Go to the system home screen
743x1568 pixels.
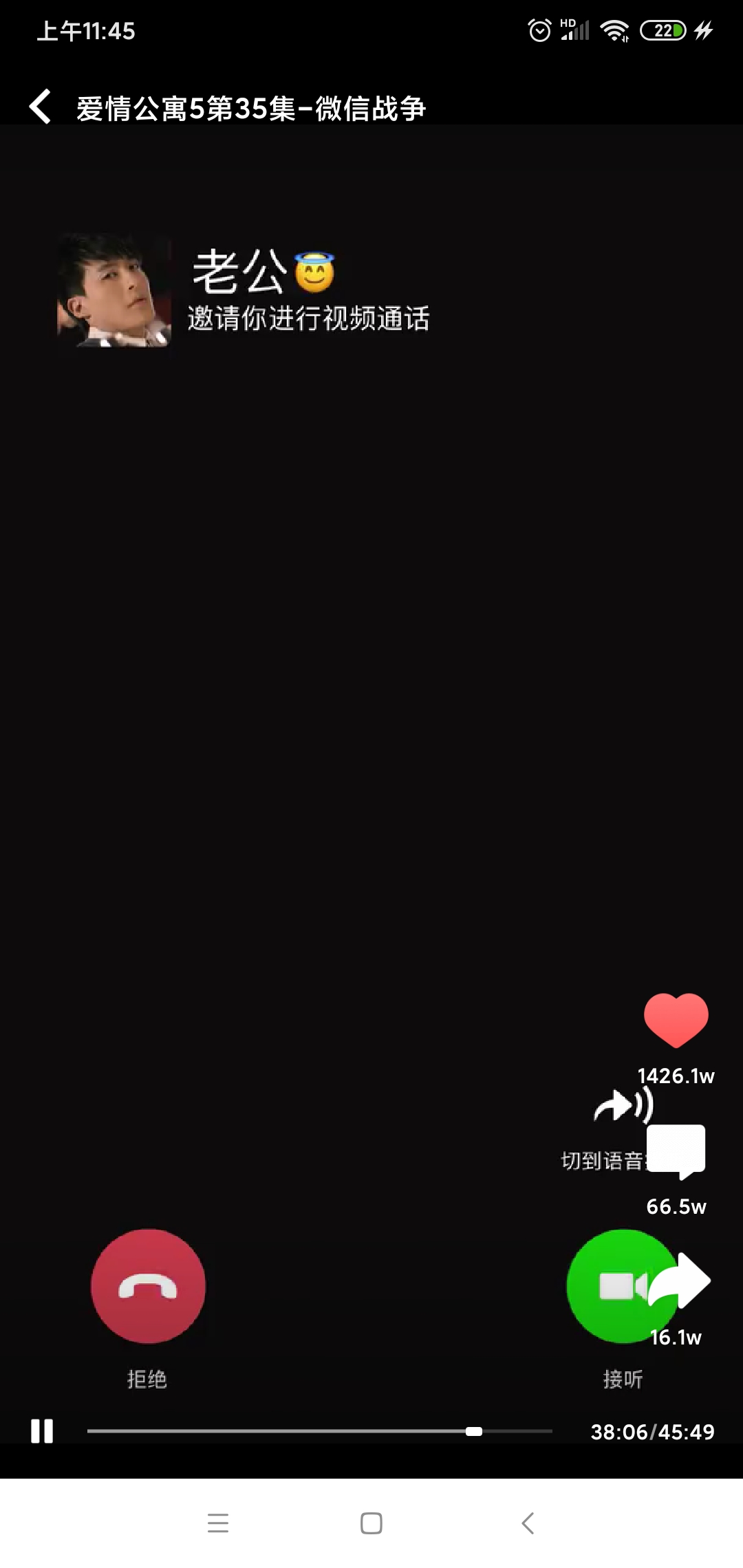click(371, 1523)
